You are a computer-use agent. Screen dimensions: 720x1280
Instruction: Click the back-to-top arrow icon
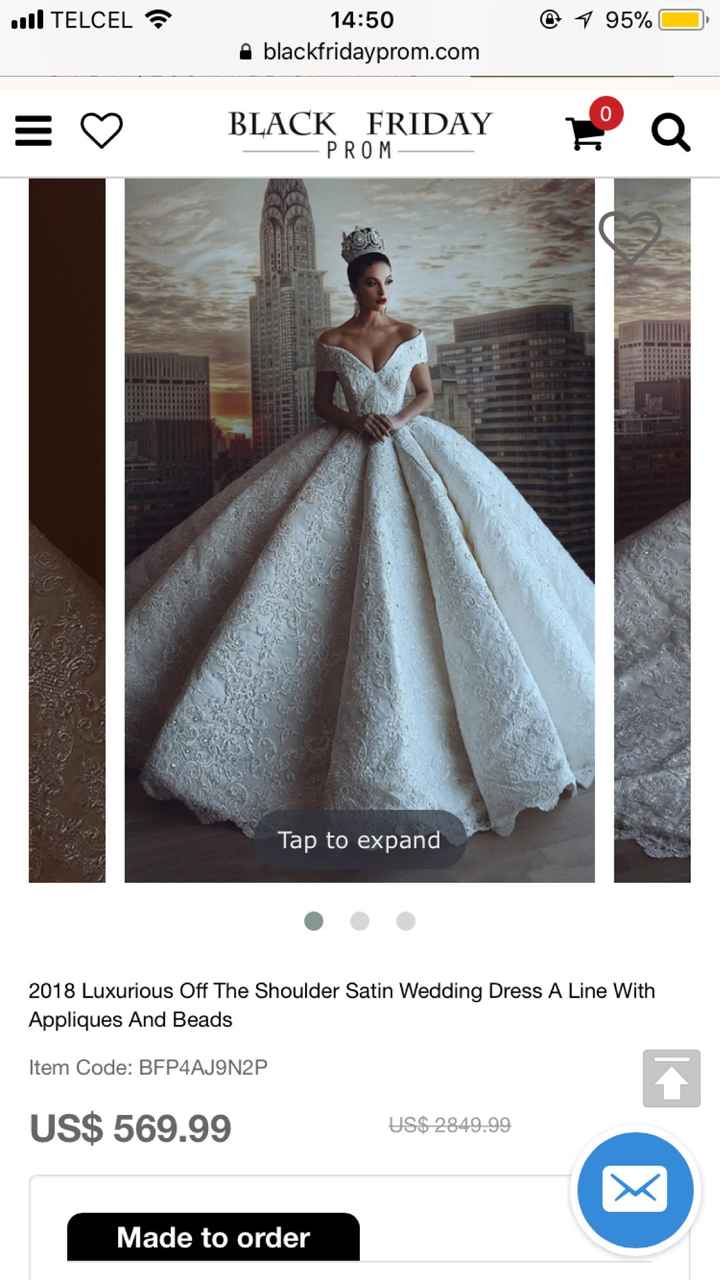pos(671,1078)
